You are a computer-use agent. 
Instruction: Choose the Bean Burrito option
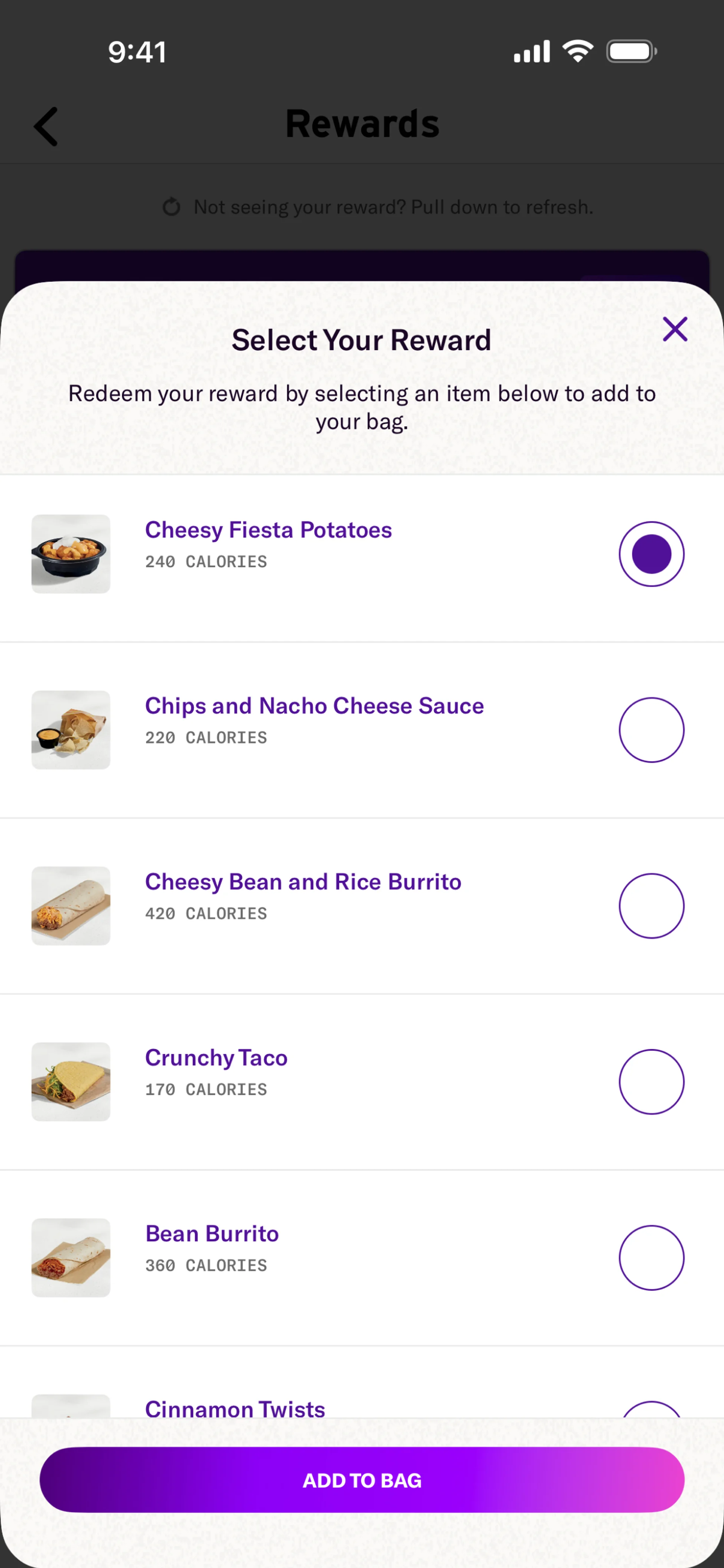tap(651, 1257)
